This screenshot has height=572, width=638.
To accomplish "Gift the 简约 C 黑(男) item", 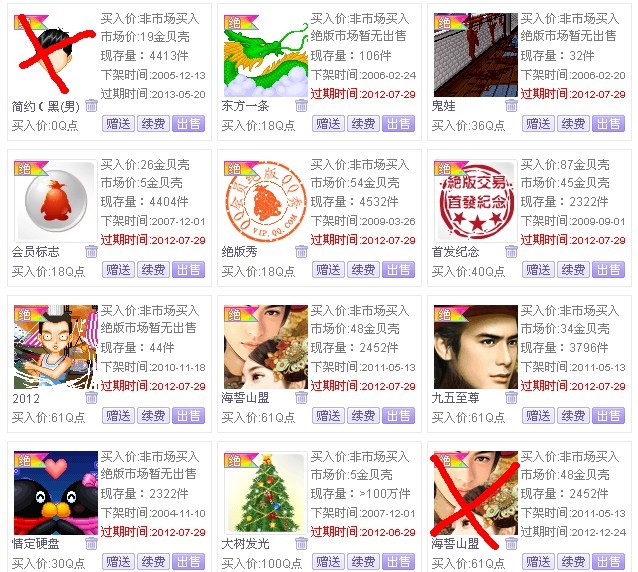I will tap(118, 124).
